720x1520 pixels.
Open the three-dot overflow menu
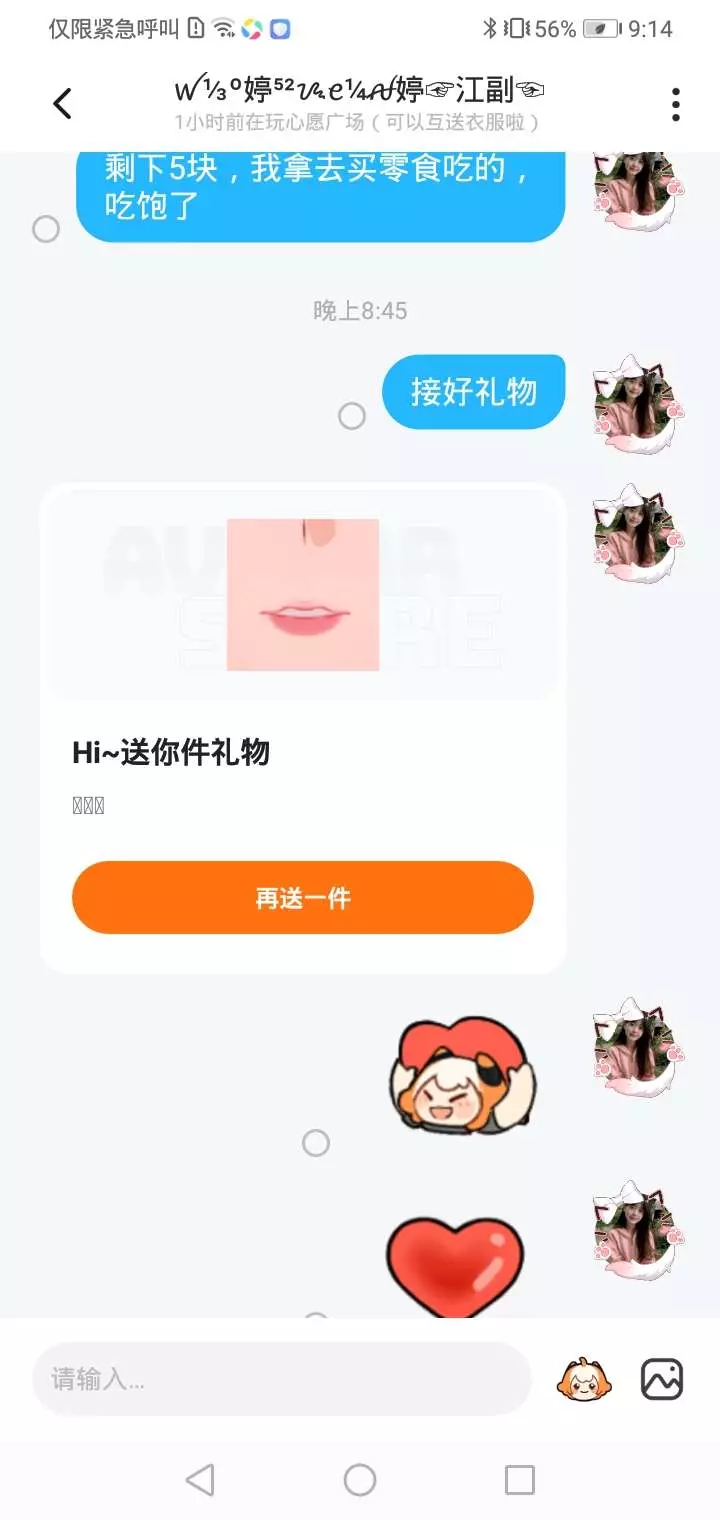[x=676, y=104]
